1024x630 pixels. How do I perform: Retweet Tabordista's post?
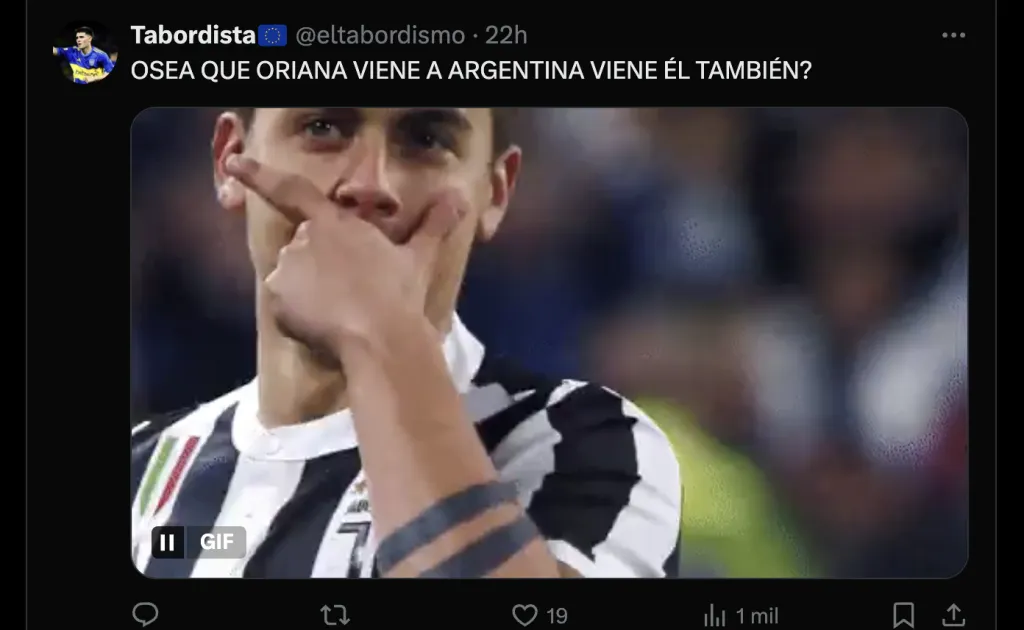coord(334,615)
